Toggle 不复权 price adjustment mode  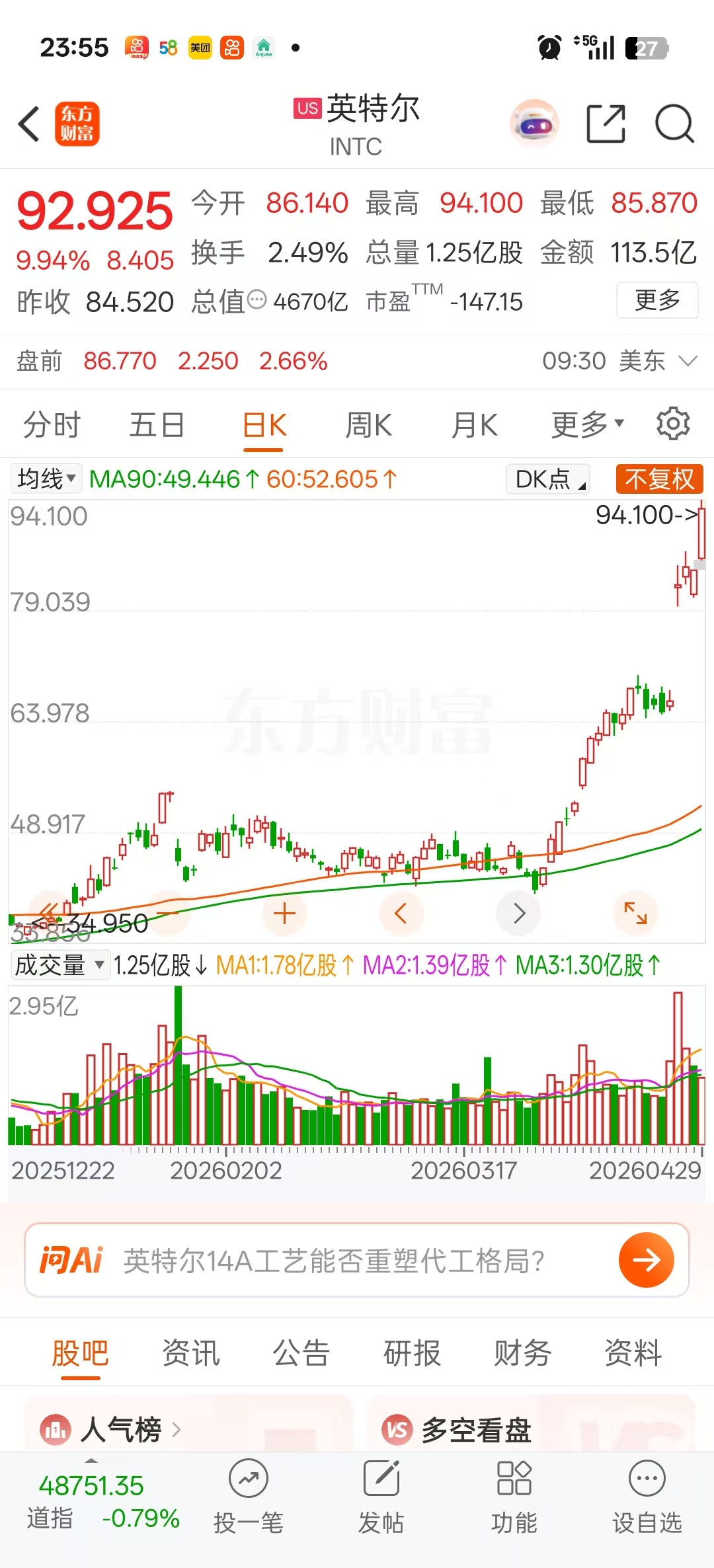click(659, 479)
